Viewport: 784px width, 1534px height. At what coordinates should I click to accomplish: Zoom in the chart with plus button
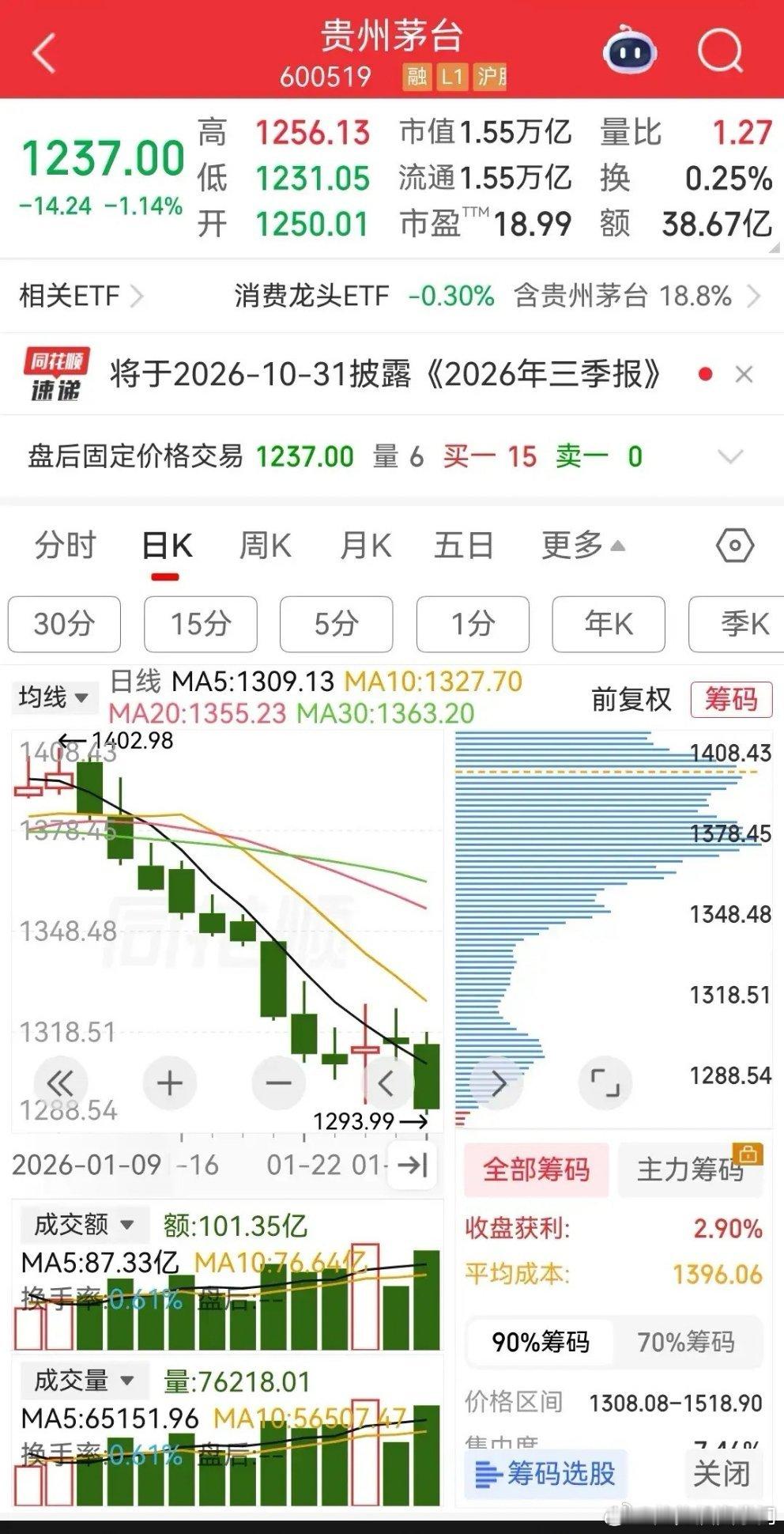pos(170,1083)
